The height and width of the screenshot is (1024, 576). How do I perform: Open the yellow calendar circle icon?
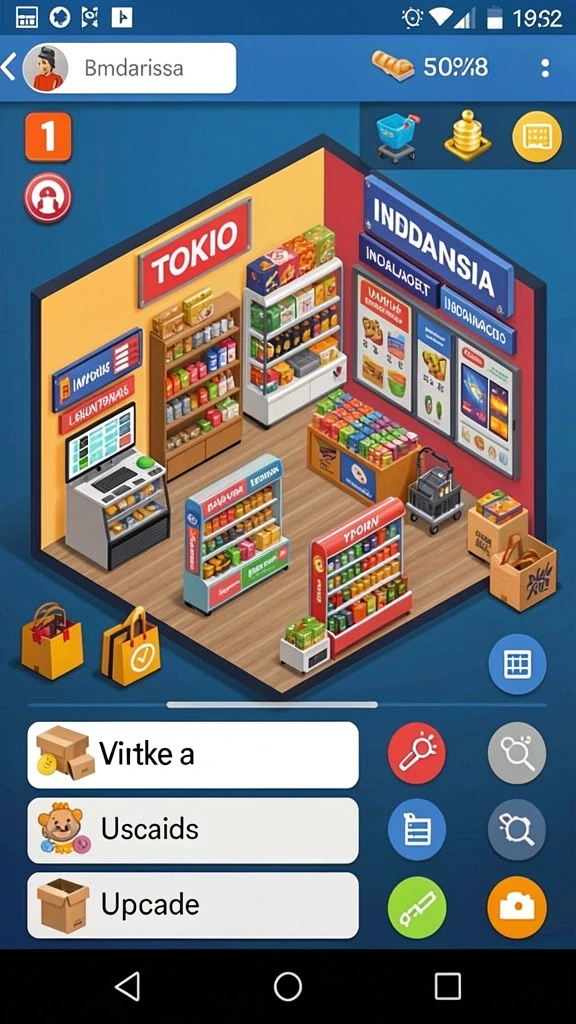(537, 136)
